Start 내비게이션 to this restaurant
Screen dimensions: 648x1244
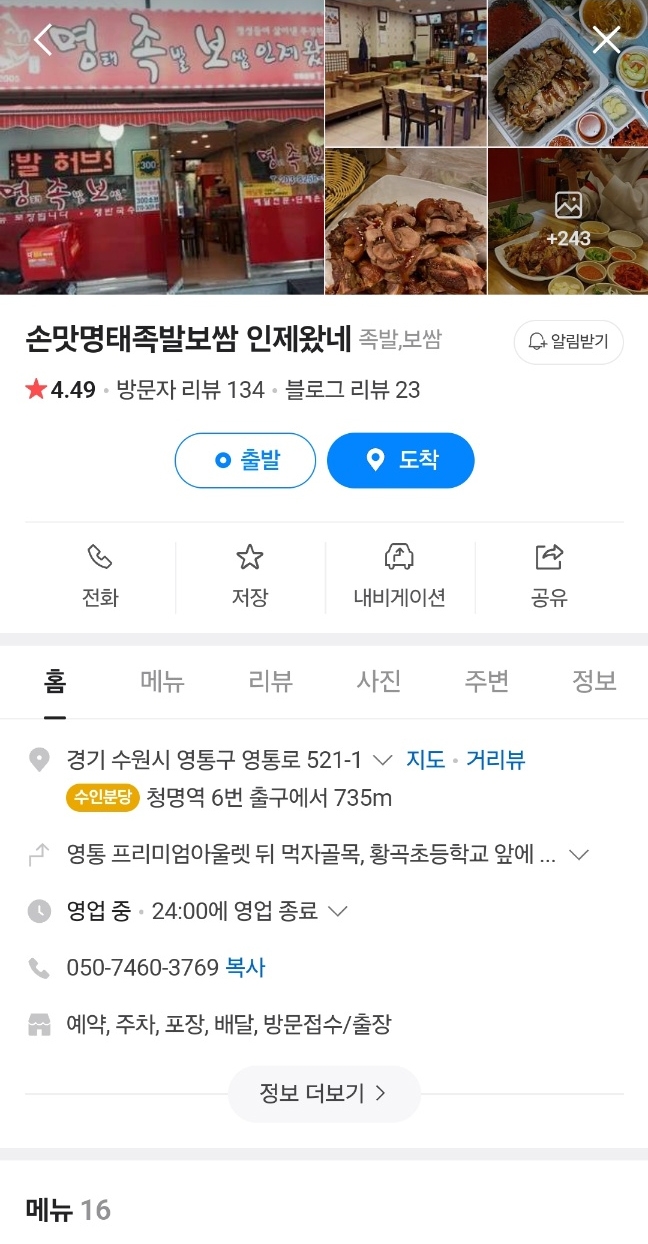[399, 576]
